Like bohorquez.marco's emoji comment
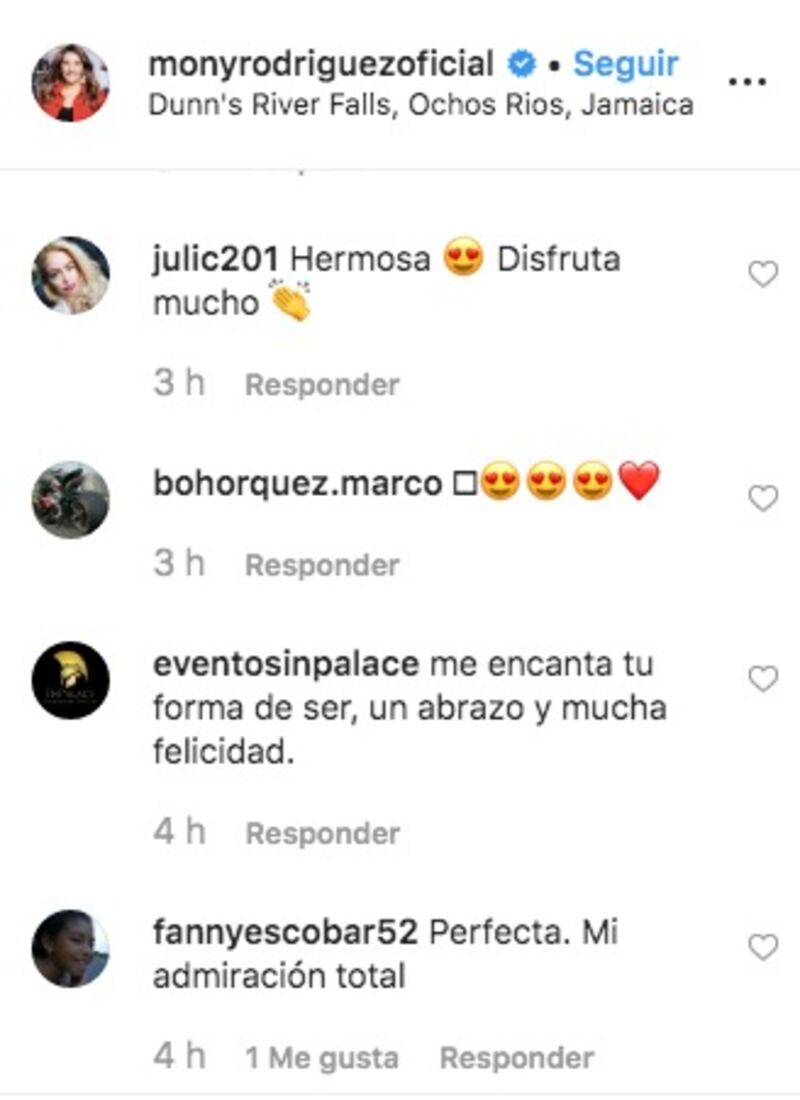Viewport: 800px width, 1100px height. click(x=763, y=498)
